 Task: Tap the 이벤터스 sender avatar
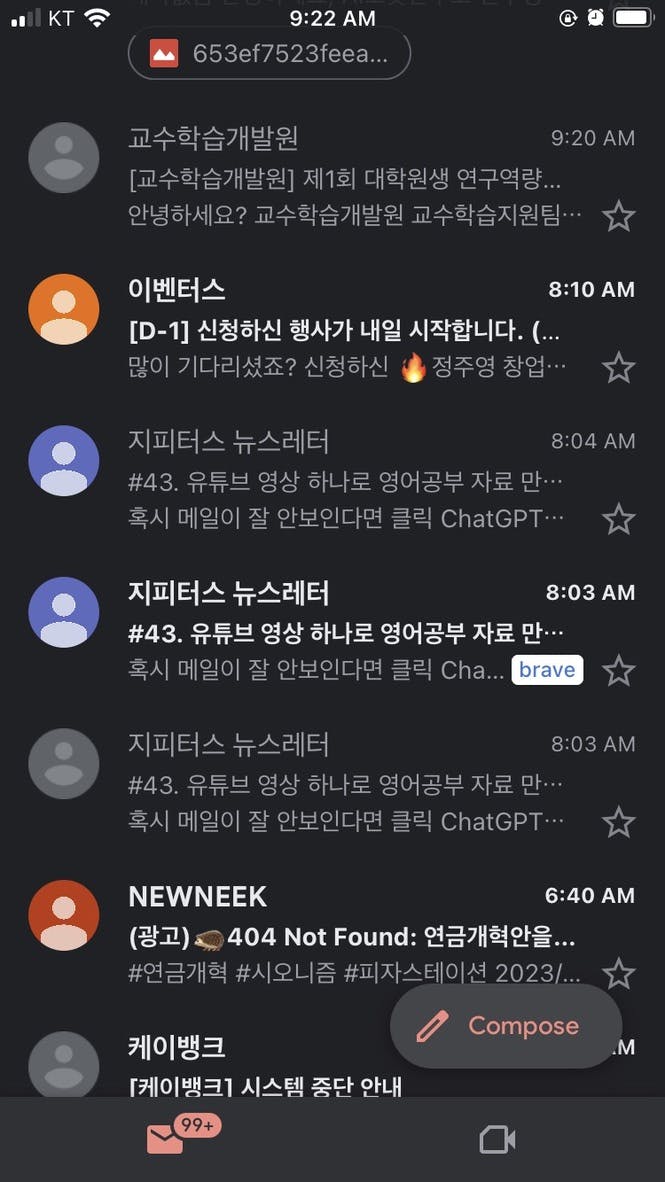64,309
